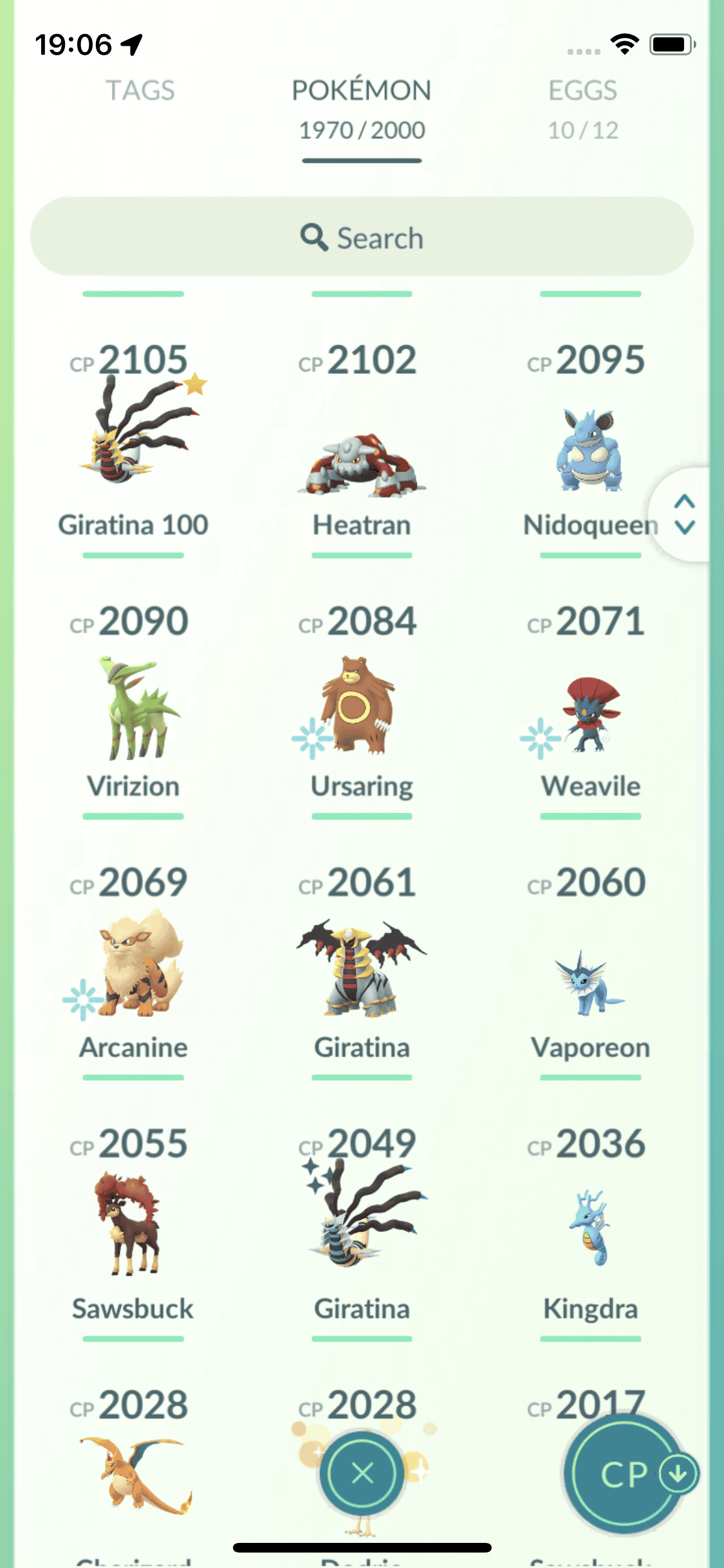Select Vaporeon with CP 2060
The width and height of the screenshot is (724, 1568).
click(590, 982)
